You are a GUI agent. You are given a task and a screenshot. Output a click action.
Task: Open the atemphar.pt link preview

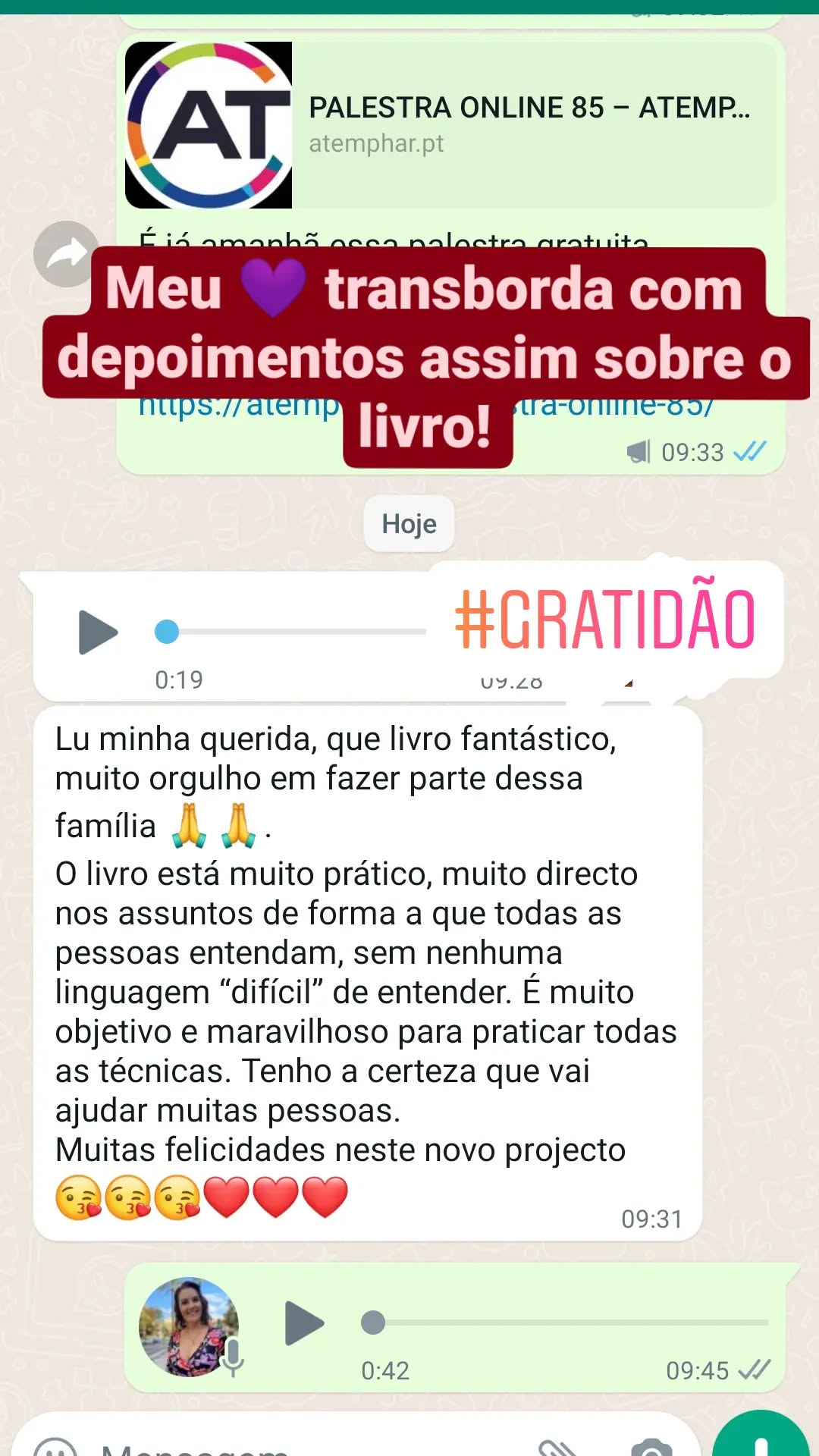click(377, 144)
